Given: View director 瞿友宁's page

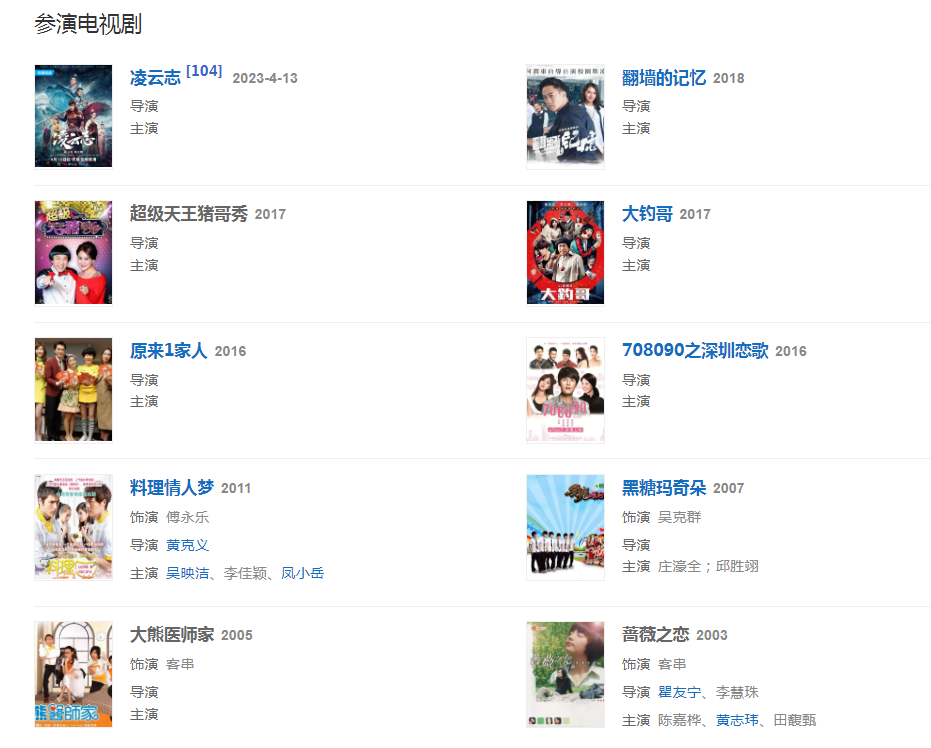Looking at the screenshot, I should [x=680, y=692].
